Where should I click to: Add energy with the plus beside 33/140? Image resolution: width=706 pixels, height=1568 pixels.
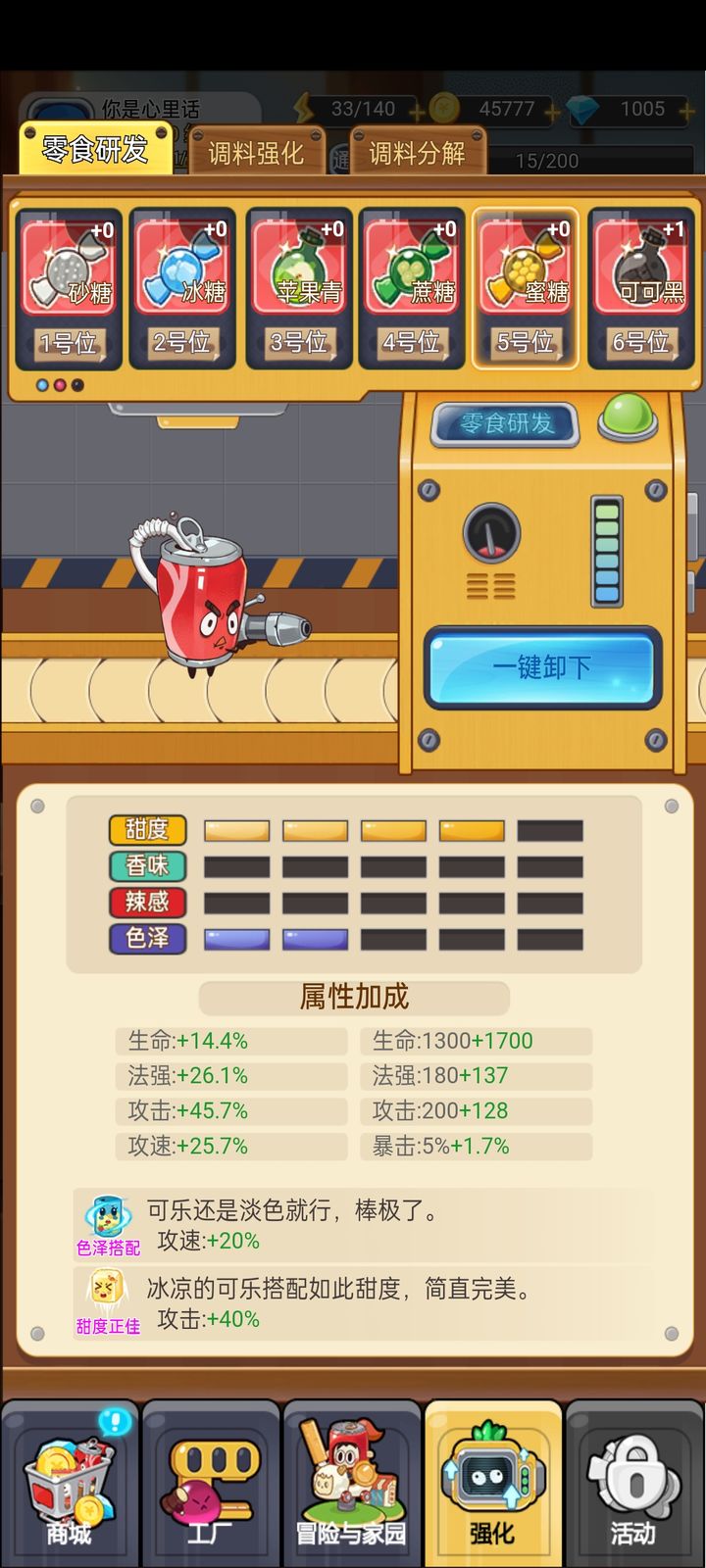coord(417,111)
